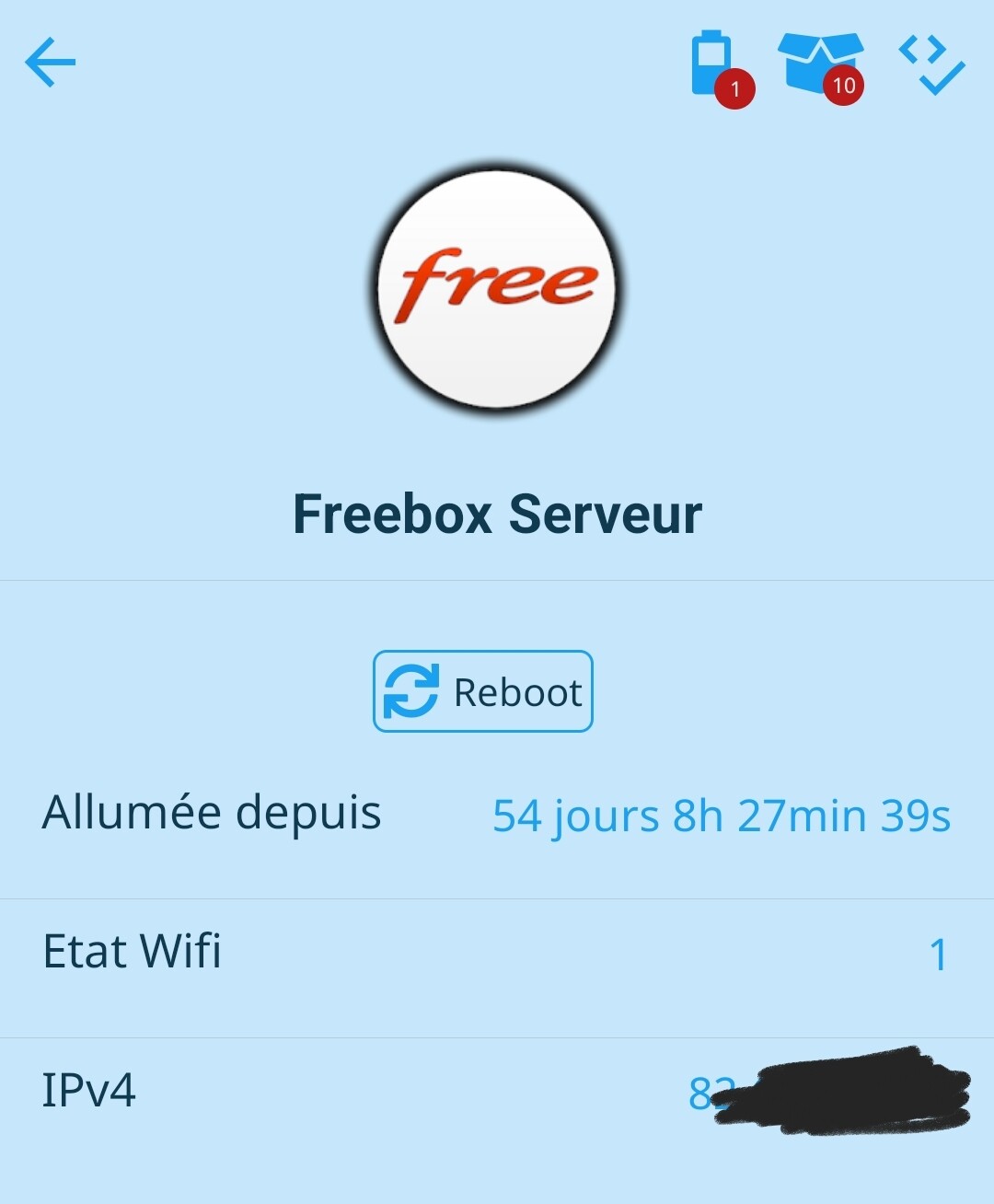994x1204 pixels.
Task: Open the battery alerts icon
Action: click(x=713, y=64)
